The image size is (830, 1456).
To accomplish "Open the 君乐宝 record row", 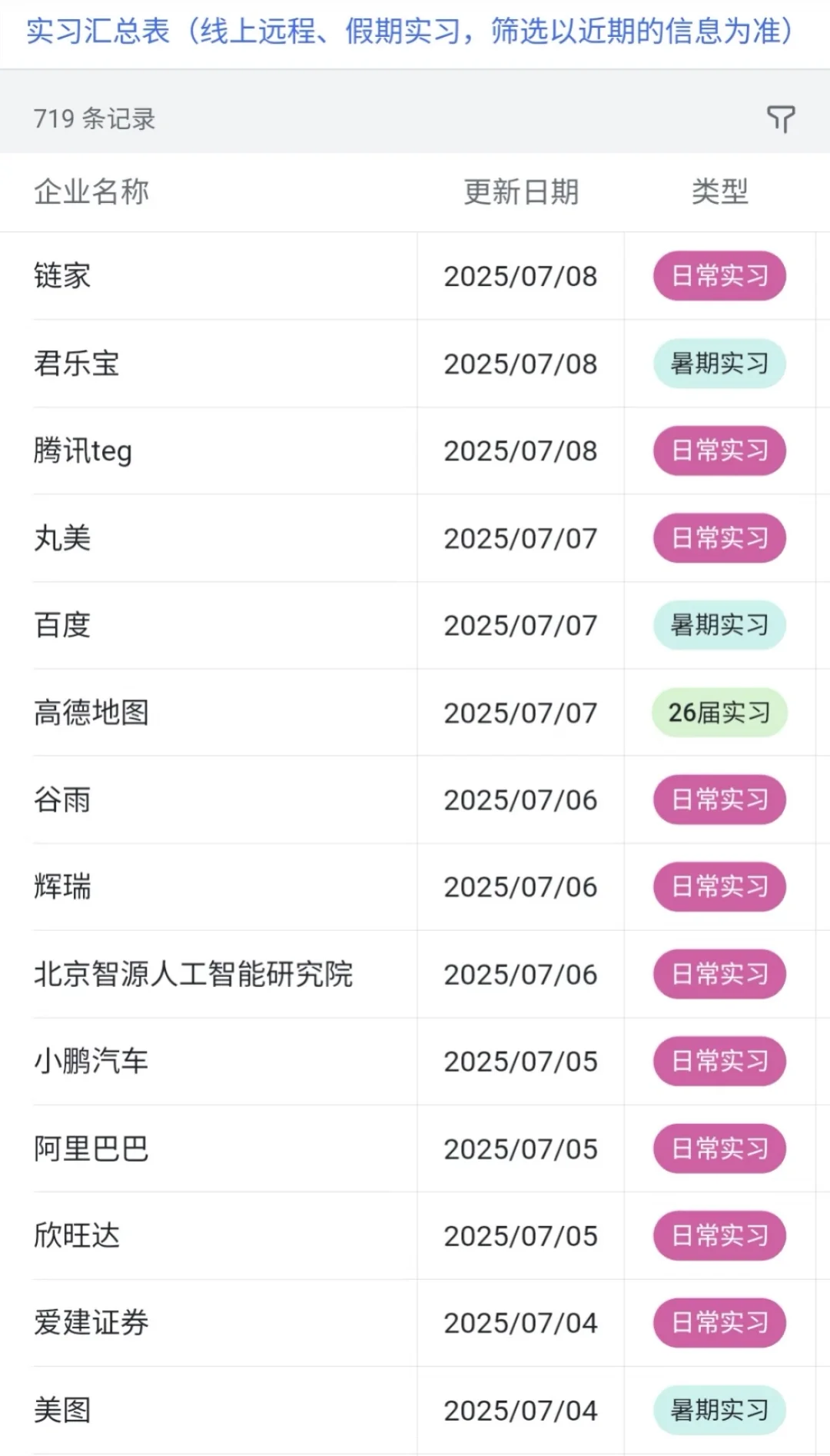I will (415, 364).
